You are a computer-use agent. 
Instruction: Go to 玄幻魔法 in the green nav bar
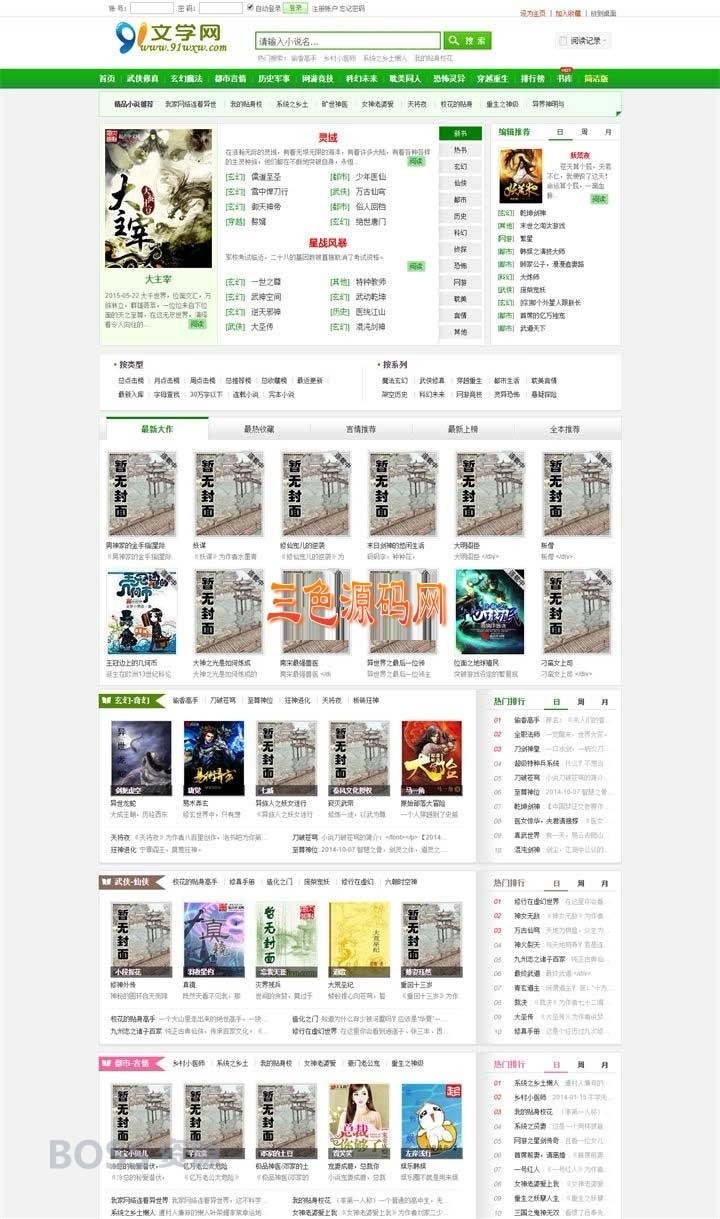185,78
